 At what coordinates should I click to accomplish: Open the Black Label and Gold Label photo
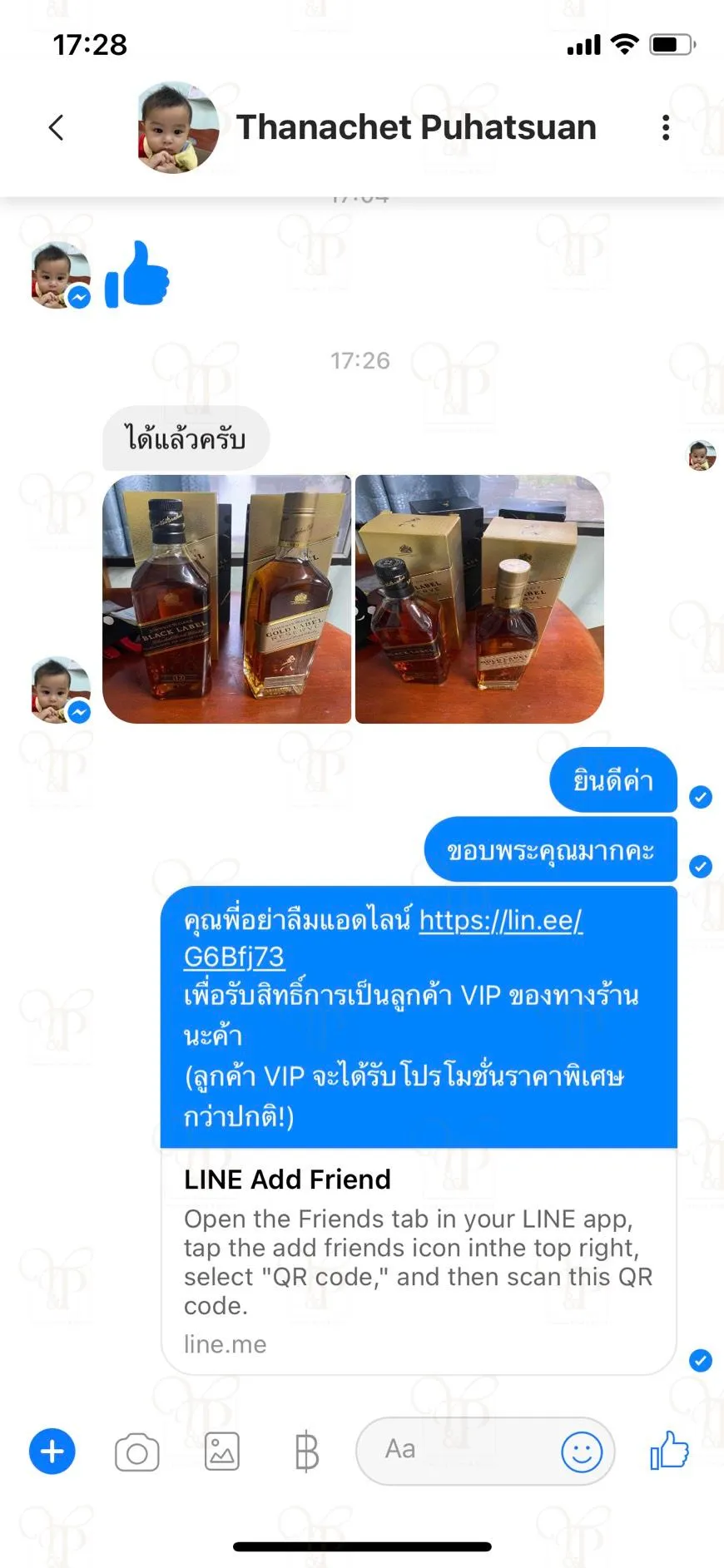(x=226, y=599)
